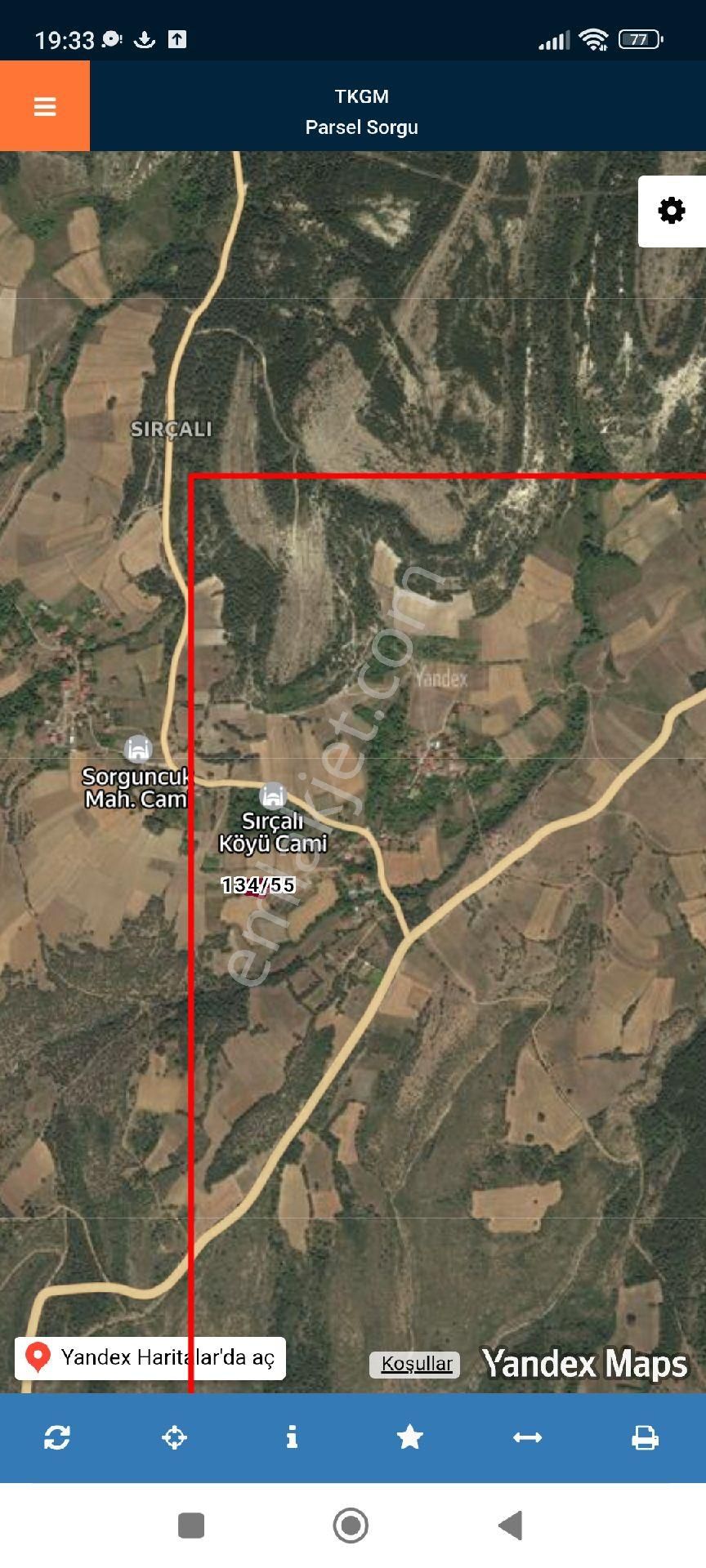Tap the 134/55 parcel label
706x1568 pixels.
(258, 885)
